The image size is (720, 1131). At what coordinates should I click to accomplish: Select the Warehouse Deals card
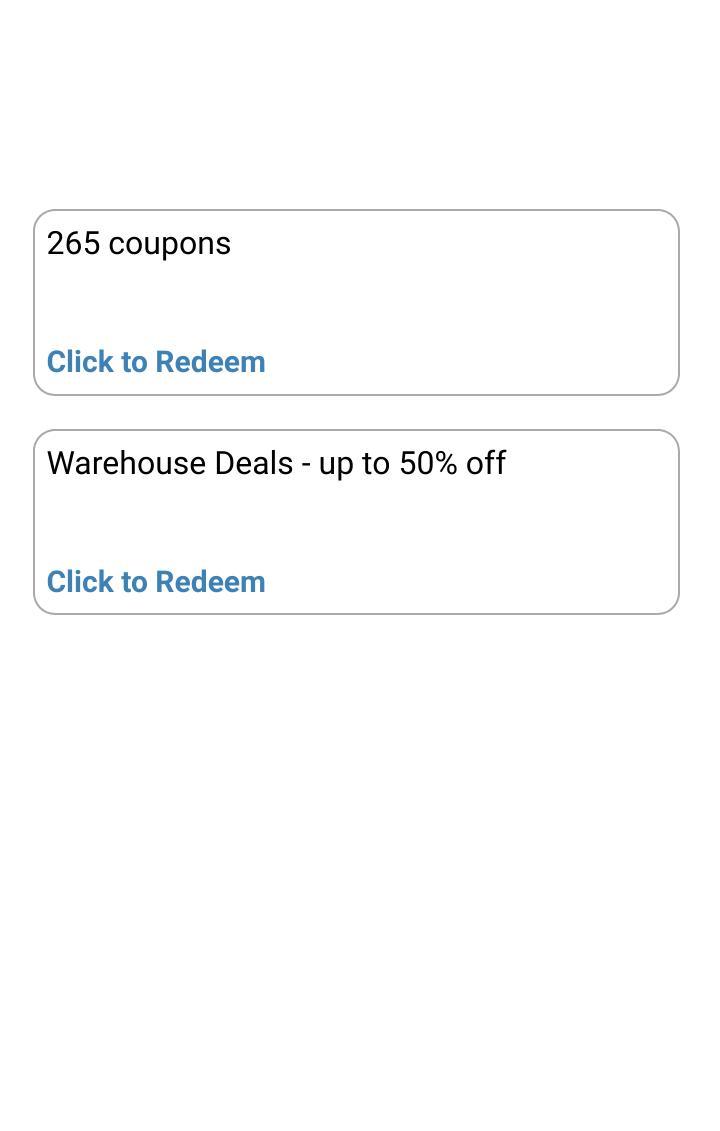pos(356,520)
